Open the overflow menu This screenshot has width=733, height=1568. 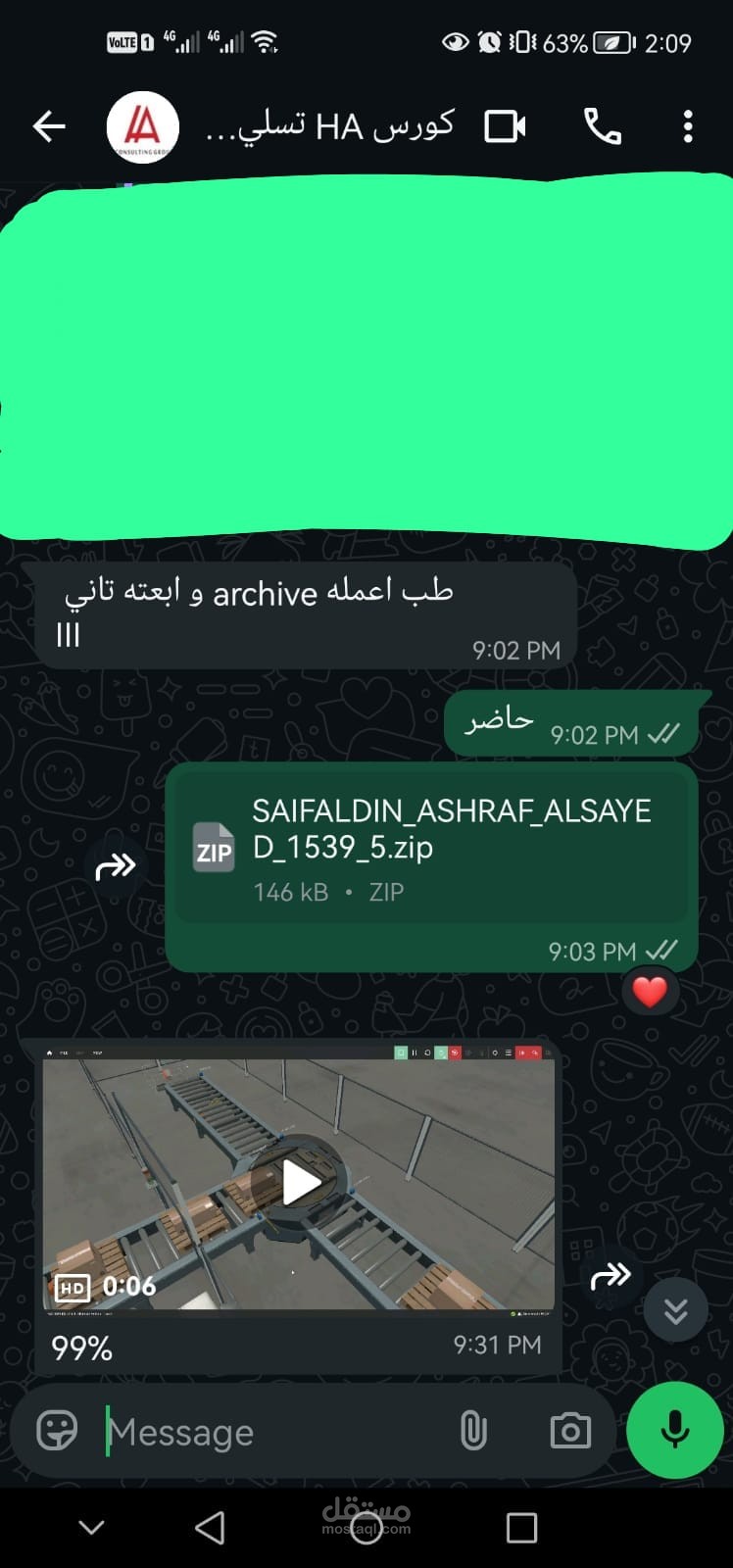tap(688, 126)
